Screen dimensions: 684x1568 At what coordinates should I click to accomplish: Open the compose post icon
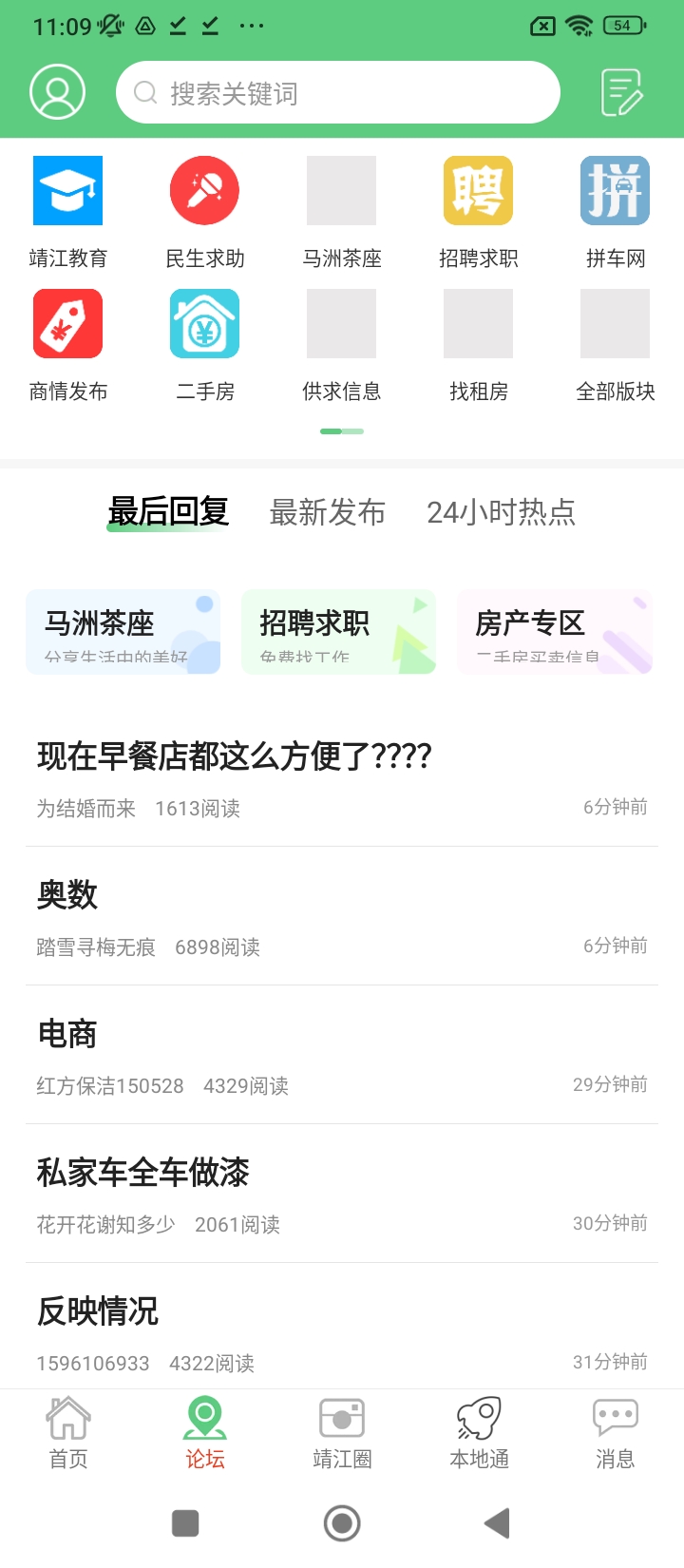click(622, 92)
